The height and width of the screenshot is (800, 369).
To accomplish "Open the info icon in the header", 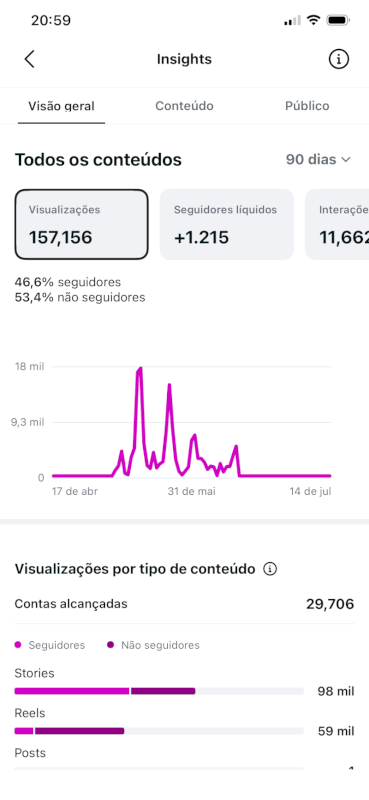I will point(338,59).
